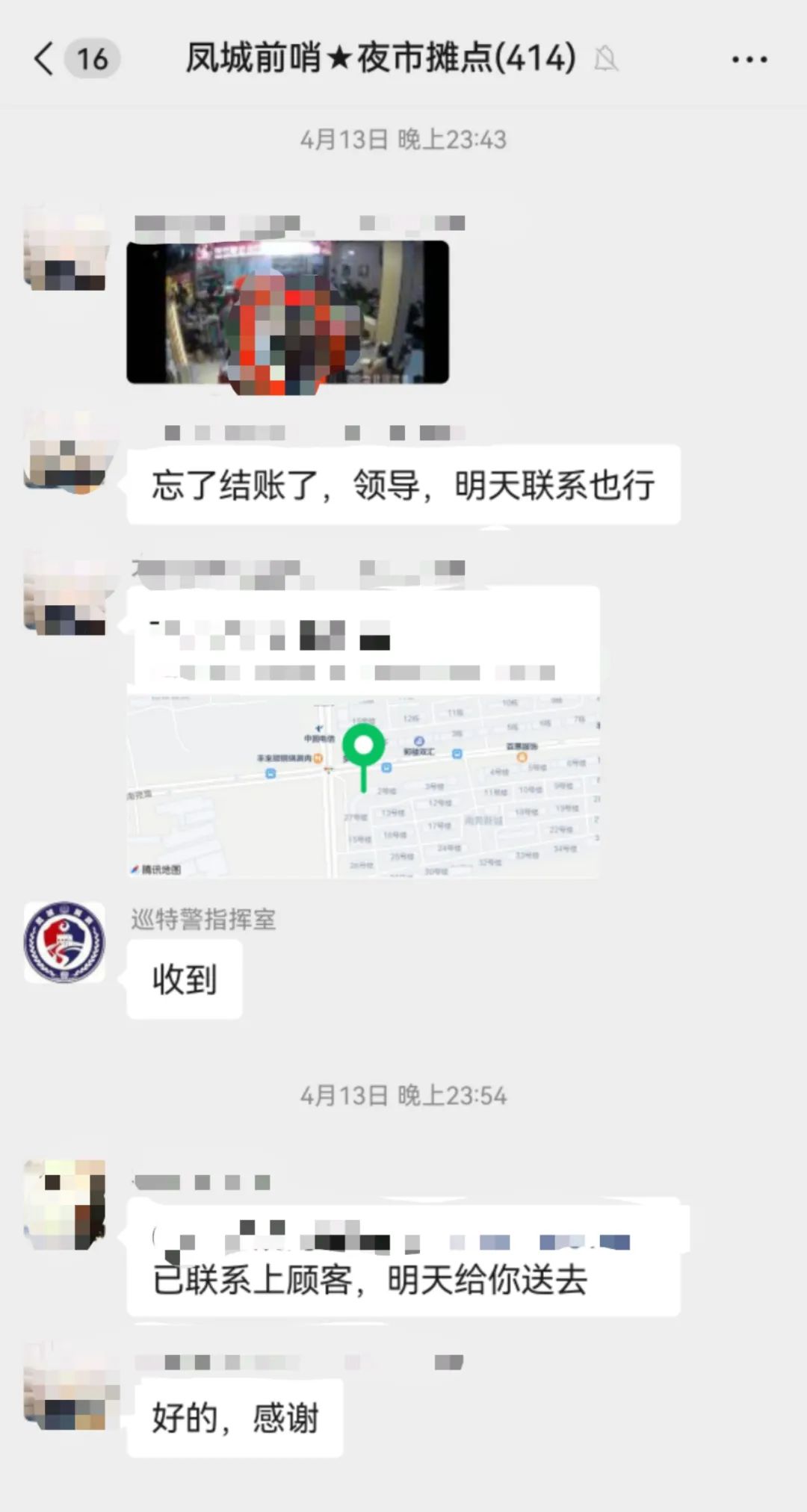View the shared night market photo

coord(288,312)
